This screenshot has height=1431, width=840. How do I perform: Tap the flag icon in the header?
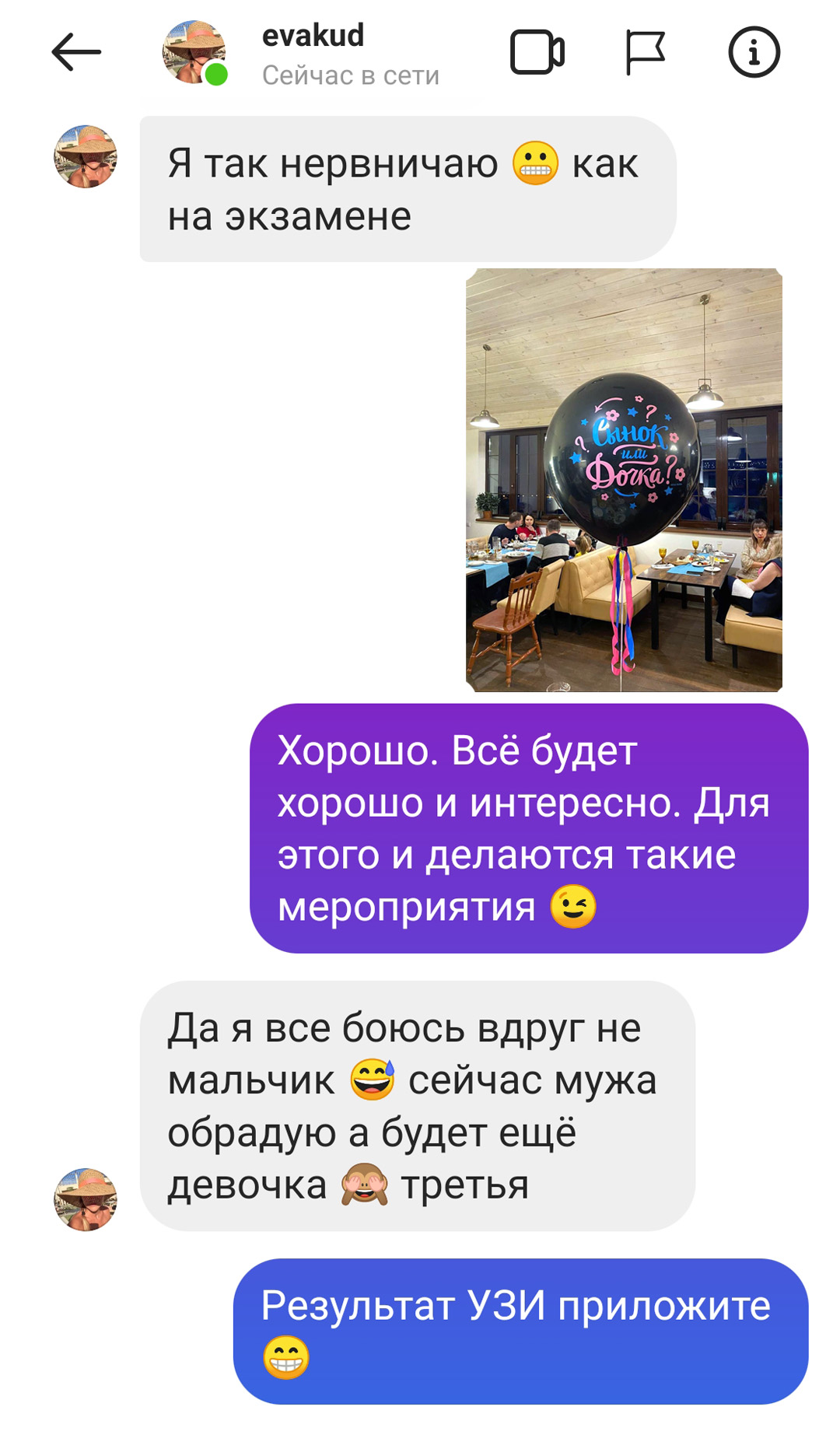coord(646,52)
